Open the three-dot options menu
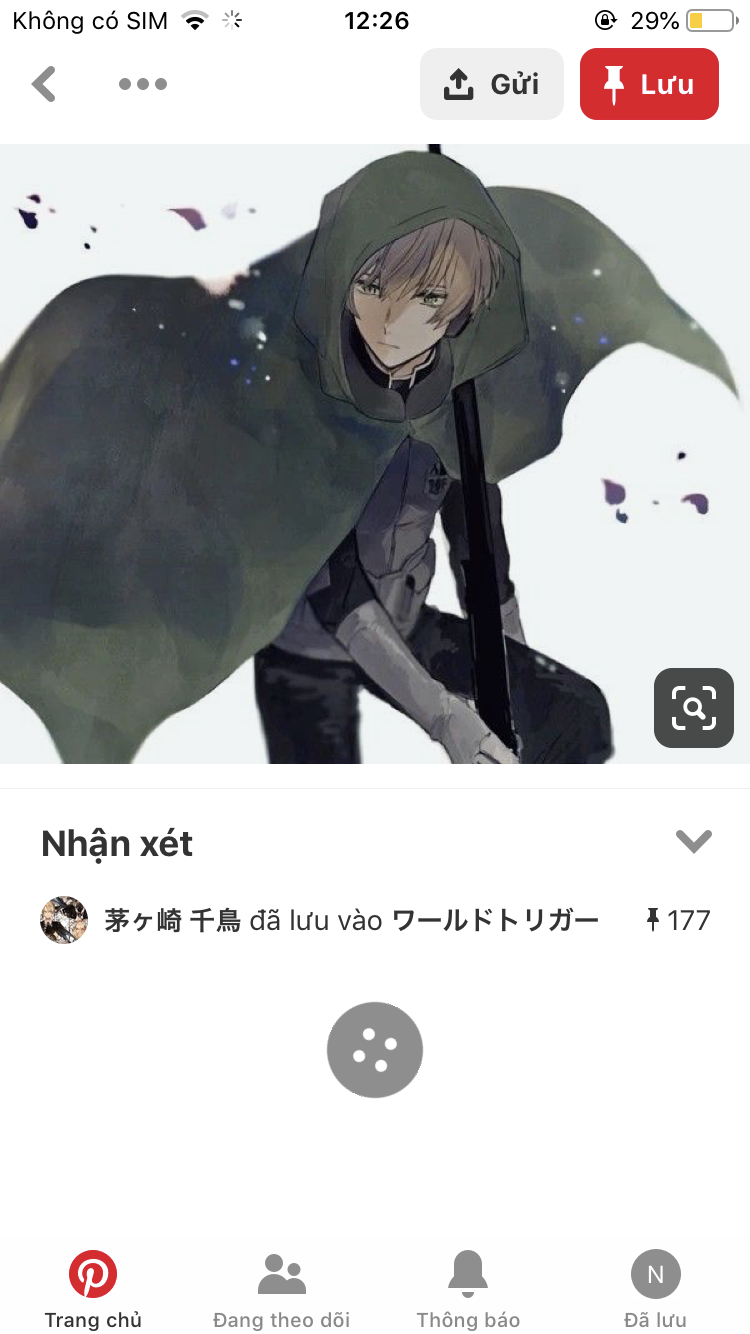 click(142, 84)
